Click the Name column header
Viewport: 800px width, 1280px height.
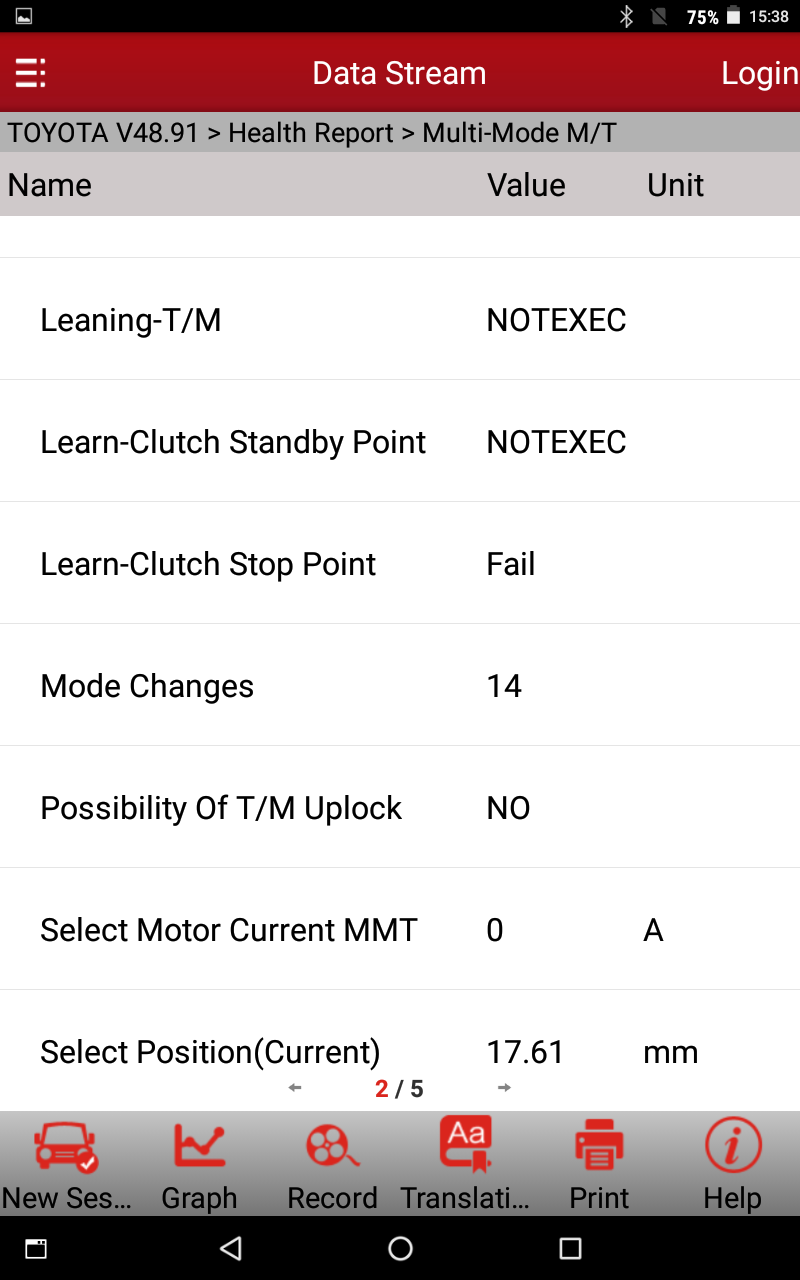pos(49,185)
